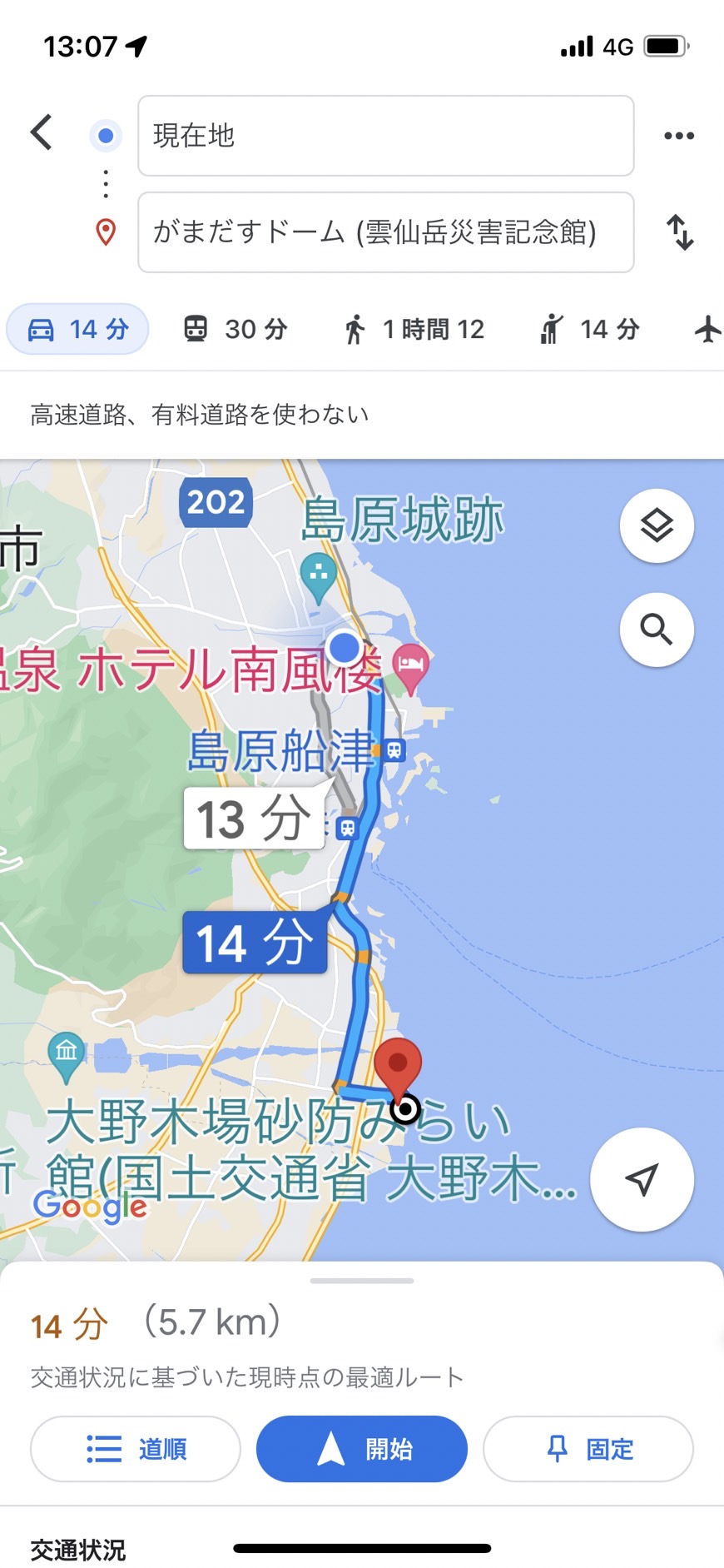The width and height of the screenshot is (724, 1568).
Task: Go back from directions screen
Action: point(42,132)
